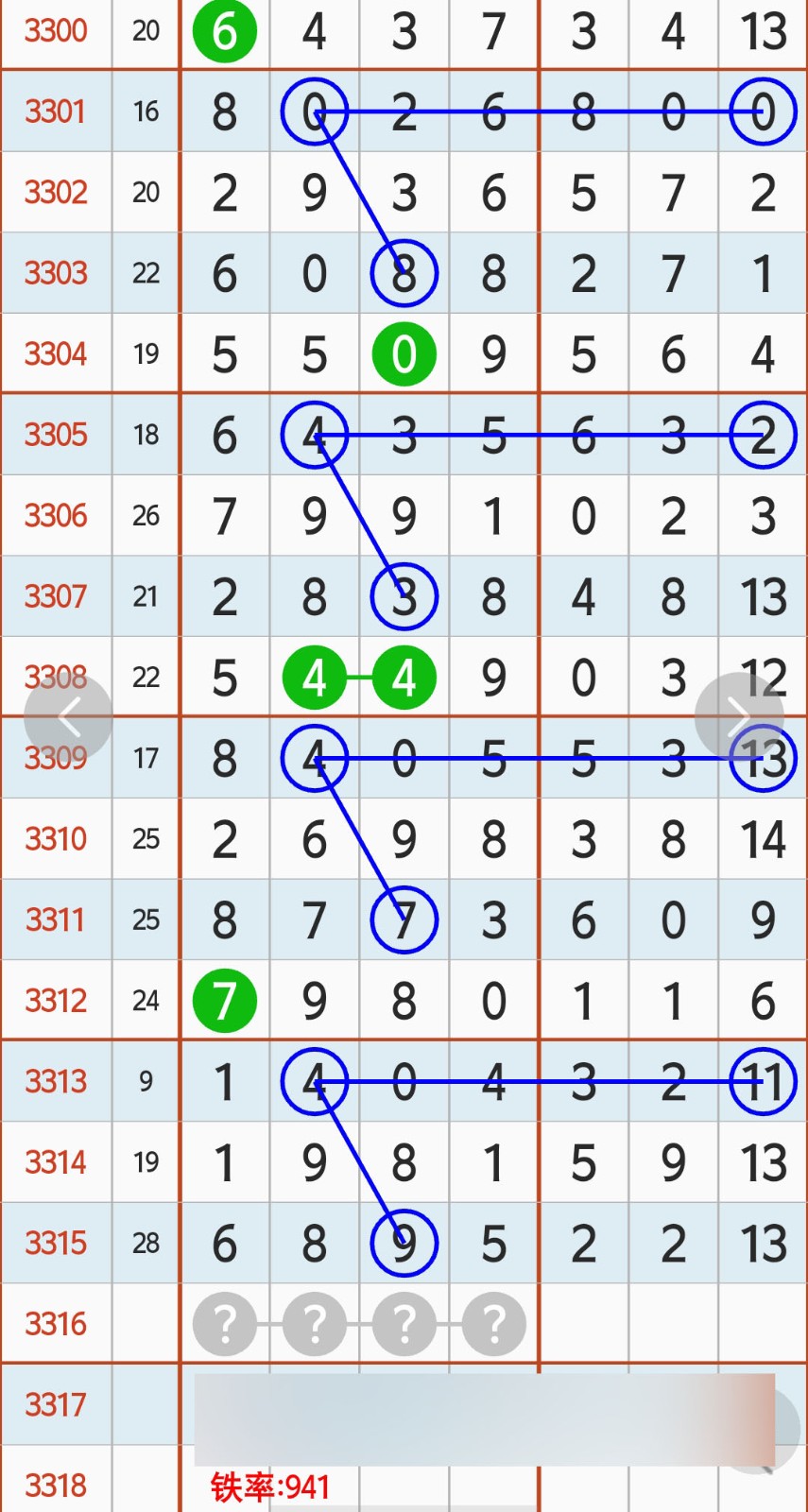The height and width of the screenshot is (1512, 808).
Task: Click the circled 11 in row 3313
Action: tap(762, 1083)
